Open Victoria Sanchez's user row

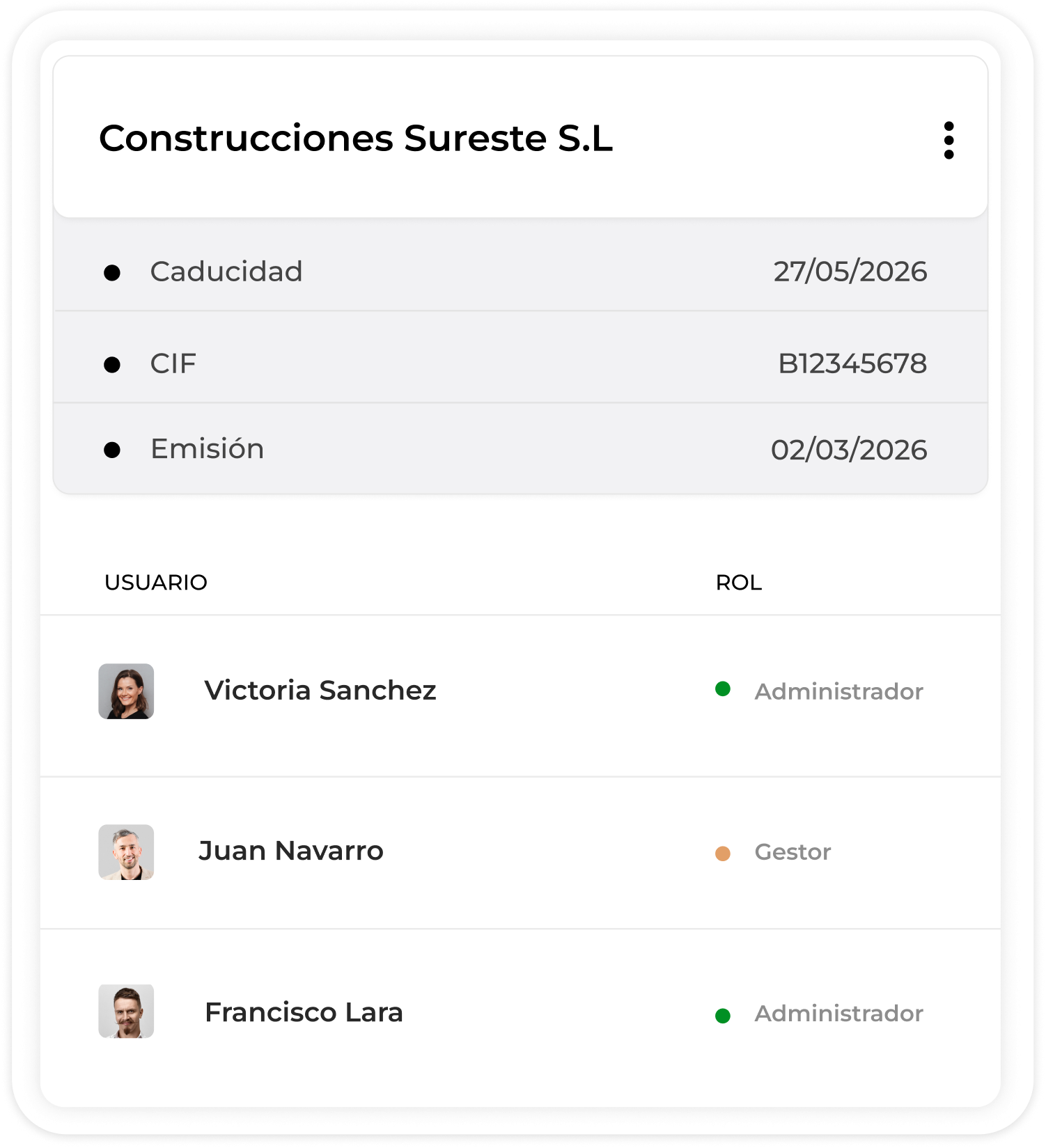pos(320,691)
